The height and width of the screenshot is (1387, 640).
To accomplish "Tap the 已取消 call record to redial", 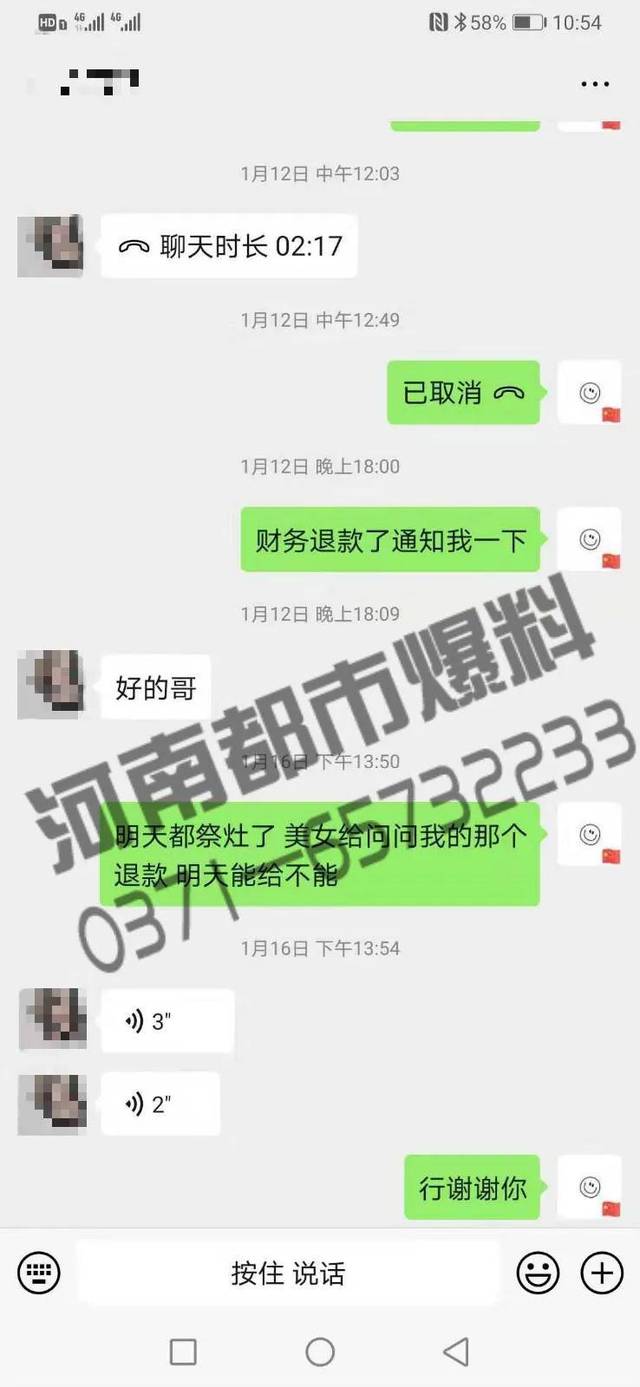I will (464, 392).
